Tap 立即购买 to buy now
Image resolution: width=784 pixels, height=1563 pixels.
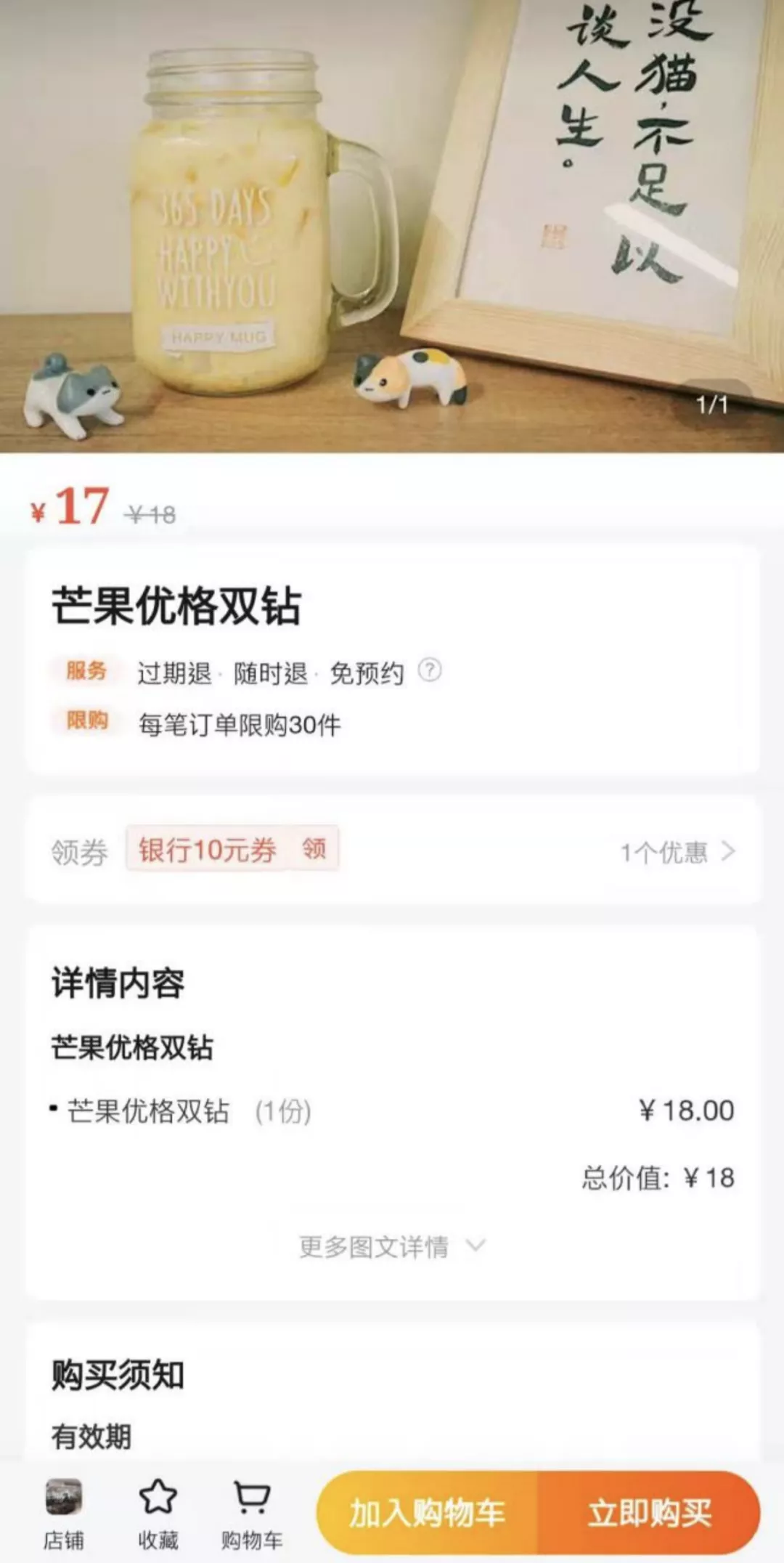click(649, 1514)
